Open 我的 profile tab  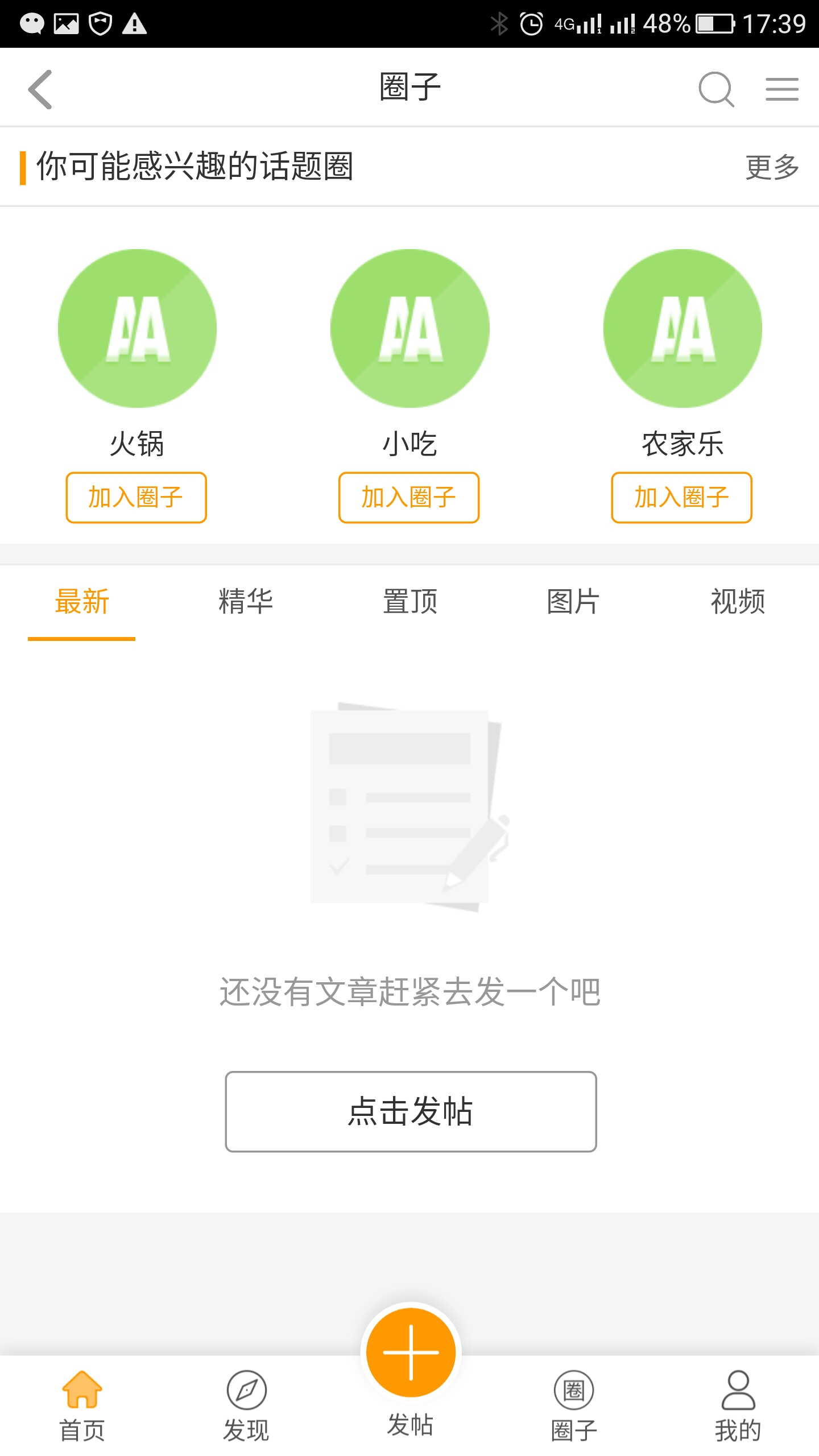click(x=737, y=1406)
